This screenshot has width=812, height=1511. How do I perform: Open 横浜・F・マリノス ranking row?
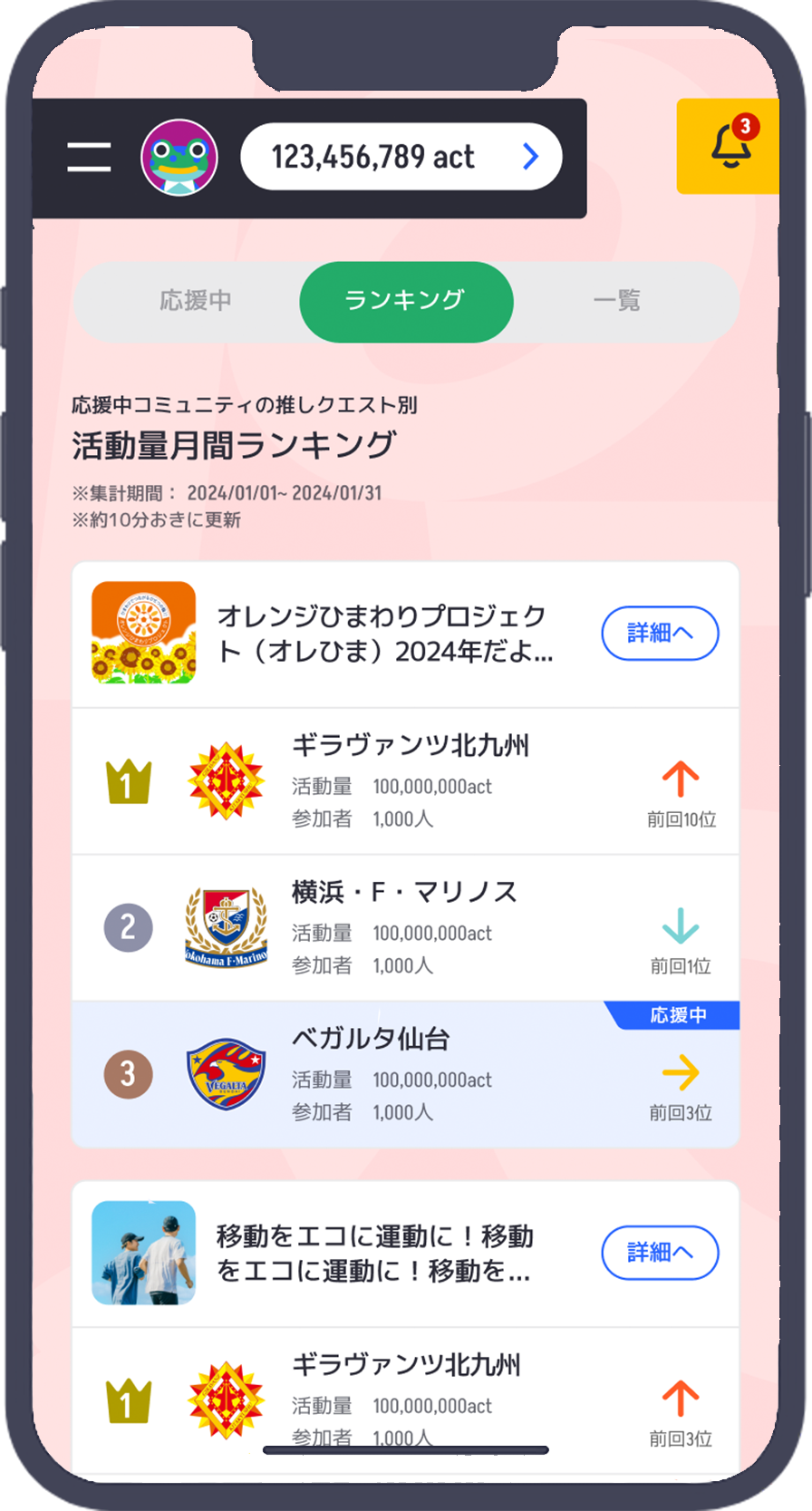405,927
